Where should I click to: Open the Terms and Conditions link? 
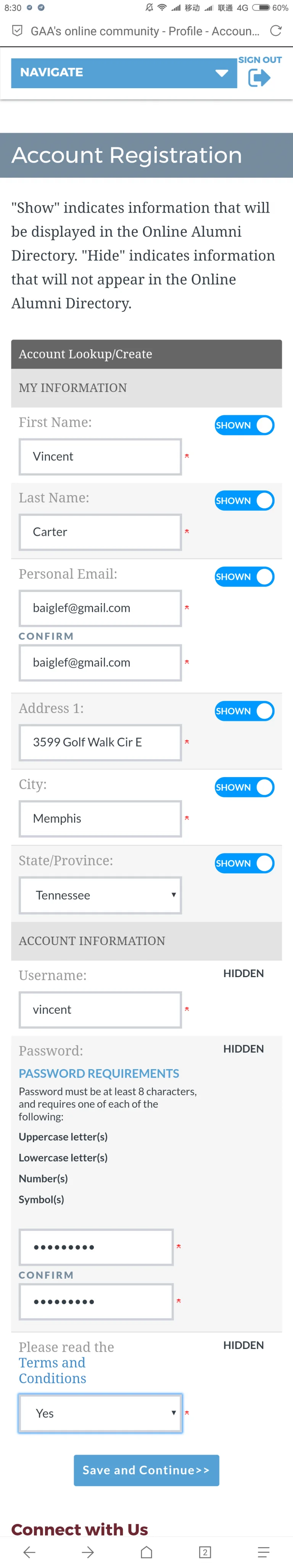(x=52, y=1370)
